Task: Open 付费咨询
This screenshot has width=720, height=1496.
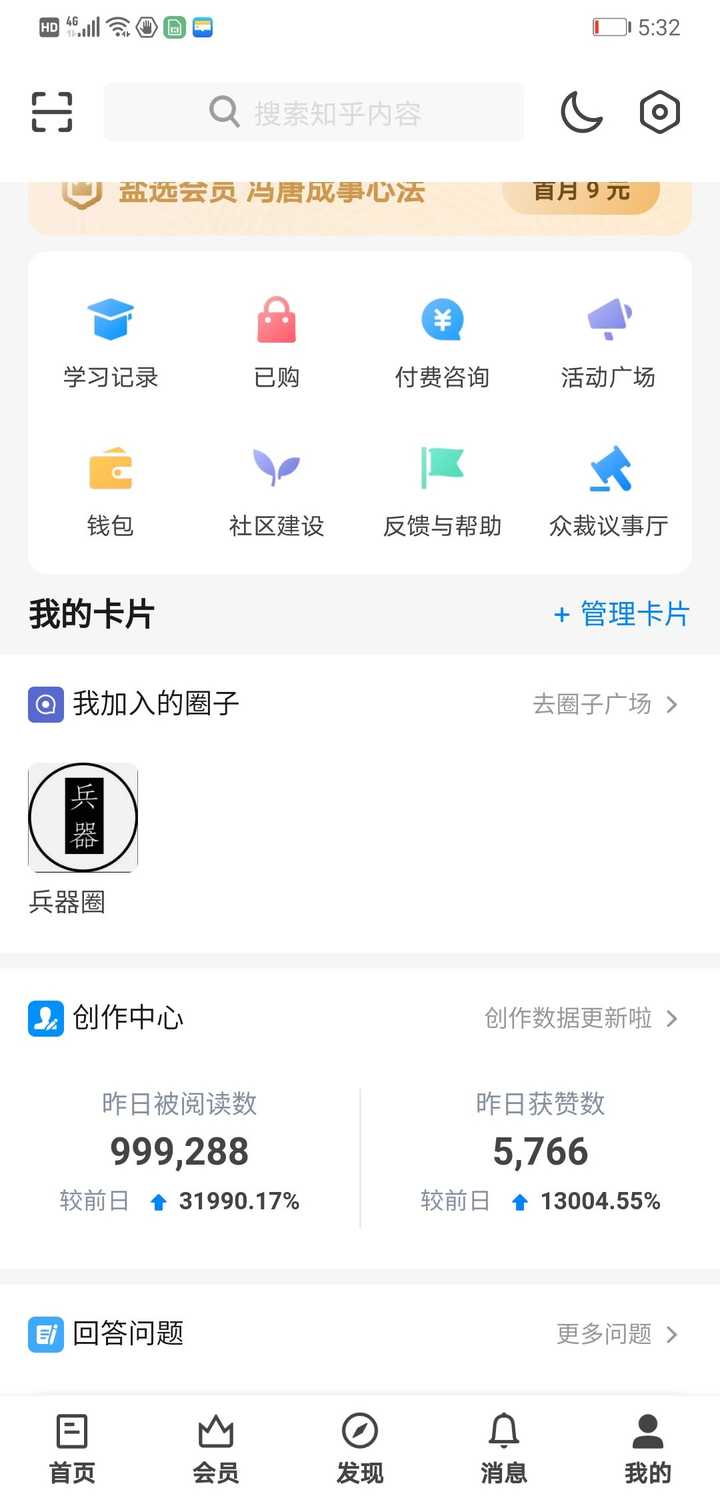Action: click(x=442, y=343)
